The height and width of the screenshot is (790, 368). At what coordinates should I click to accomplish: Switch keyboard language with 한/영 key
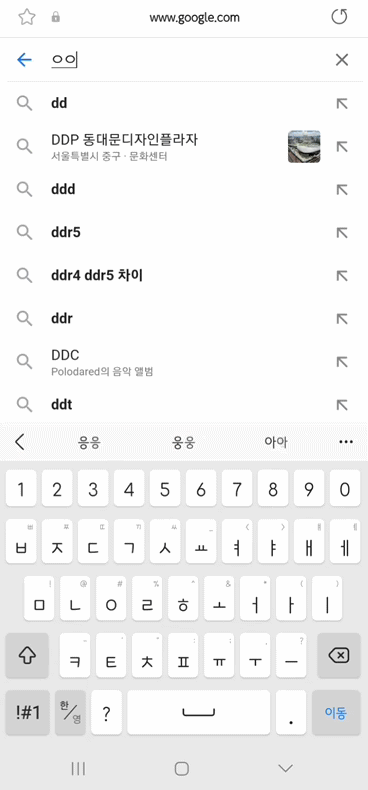70,712
